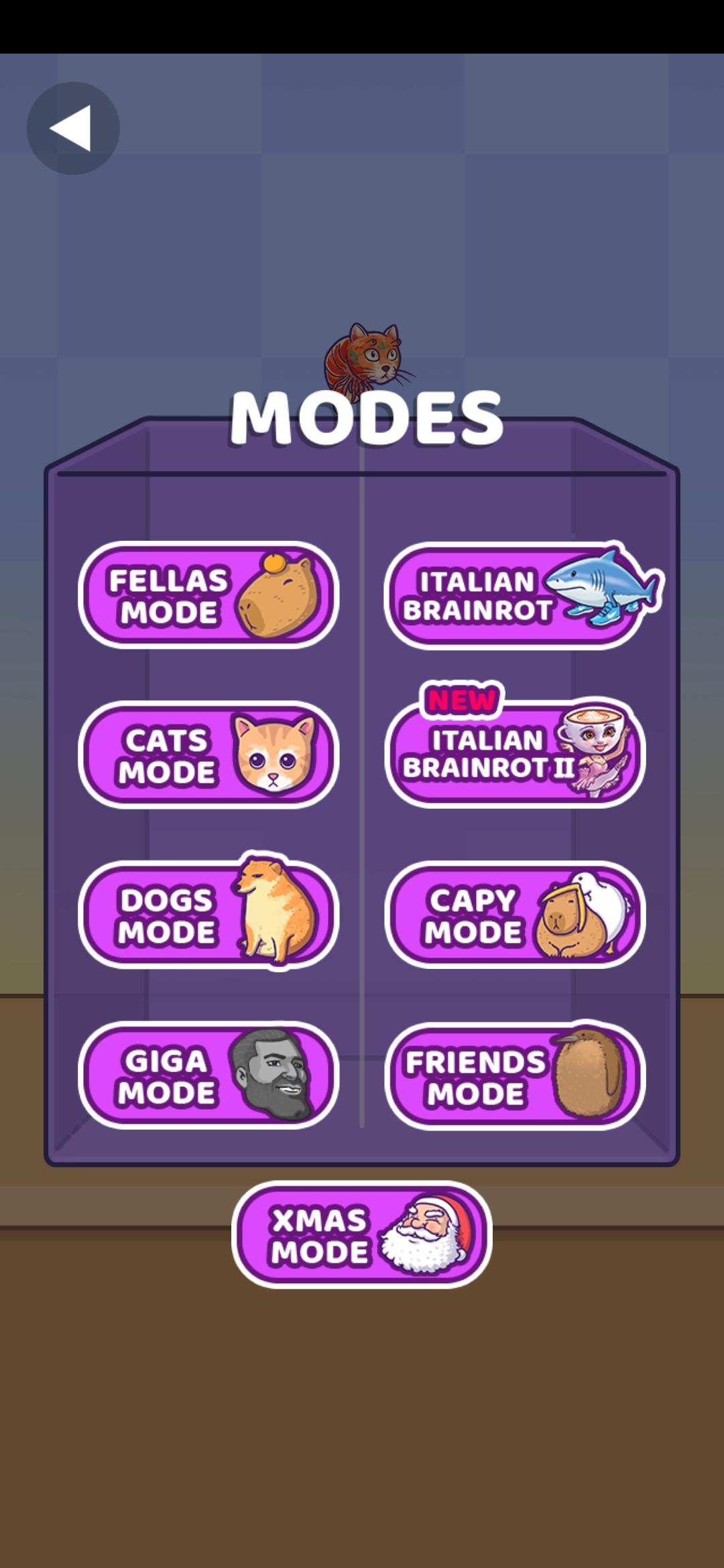Go back using the arrow button
The image size is (724, 1568).
coord(73,128)
